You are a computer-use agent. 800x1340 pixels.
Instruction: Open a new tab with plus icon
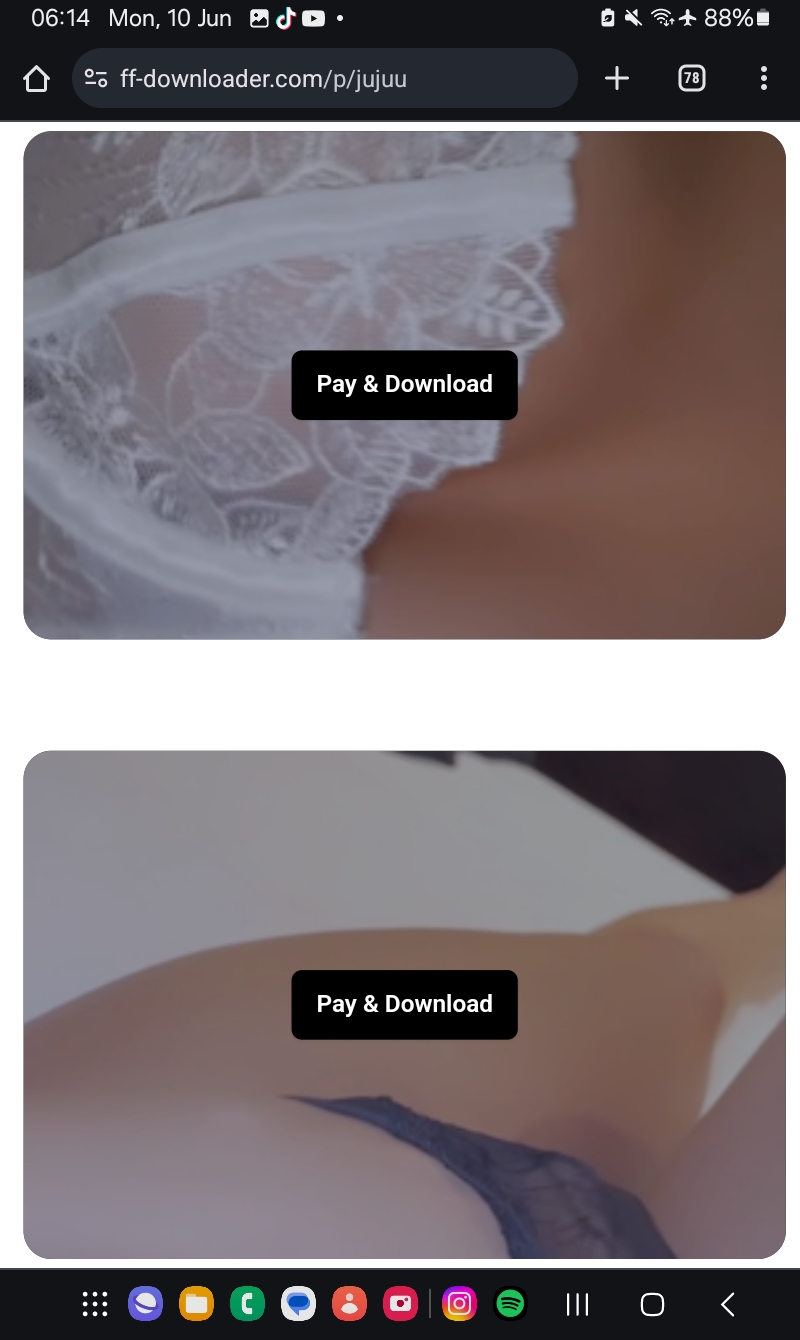(x=617, y=78)
